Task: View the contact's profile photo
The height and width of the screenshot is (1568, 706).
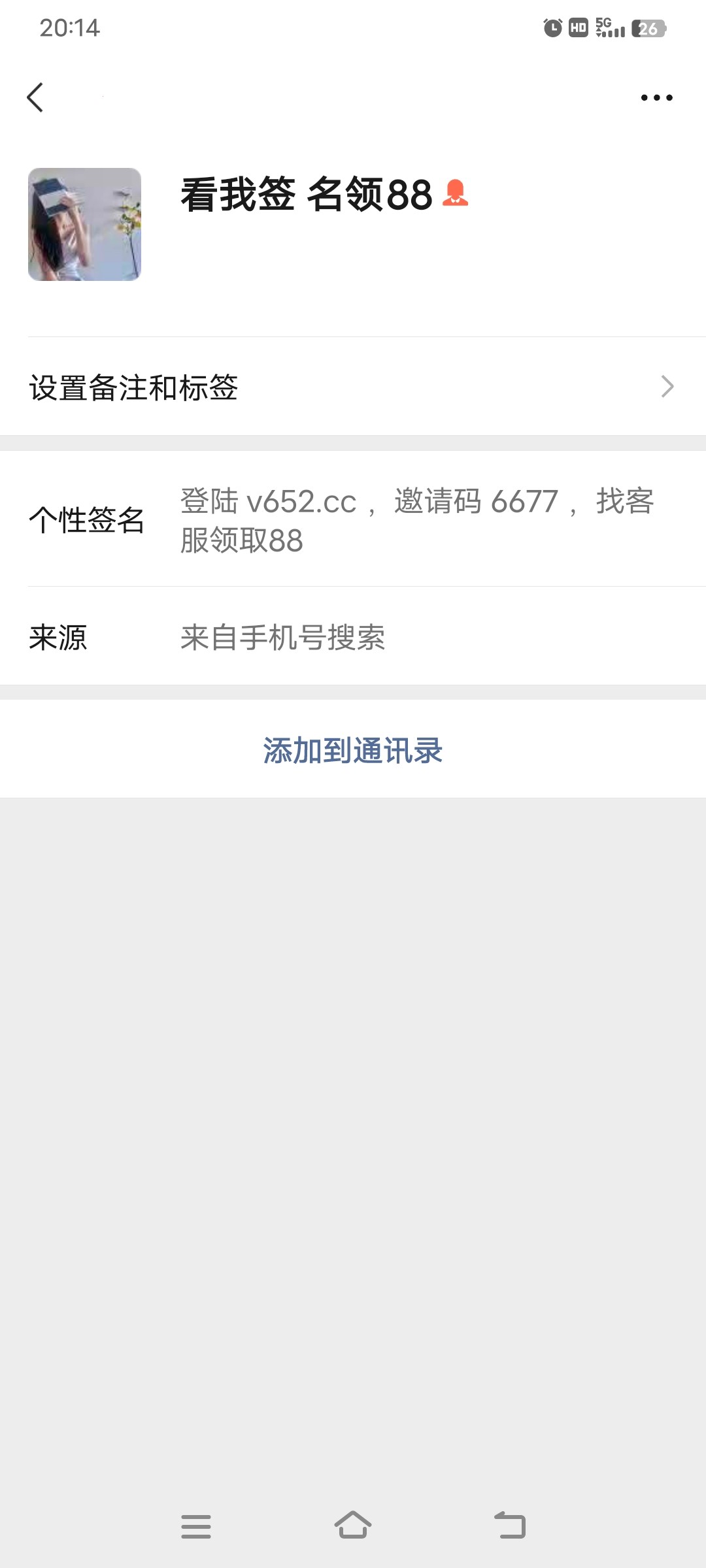Action: click(x=84, y=224)
